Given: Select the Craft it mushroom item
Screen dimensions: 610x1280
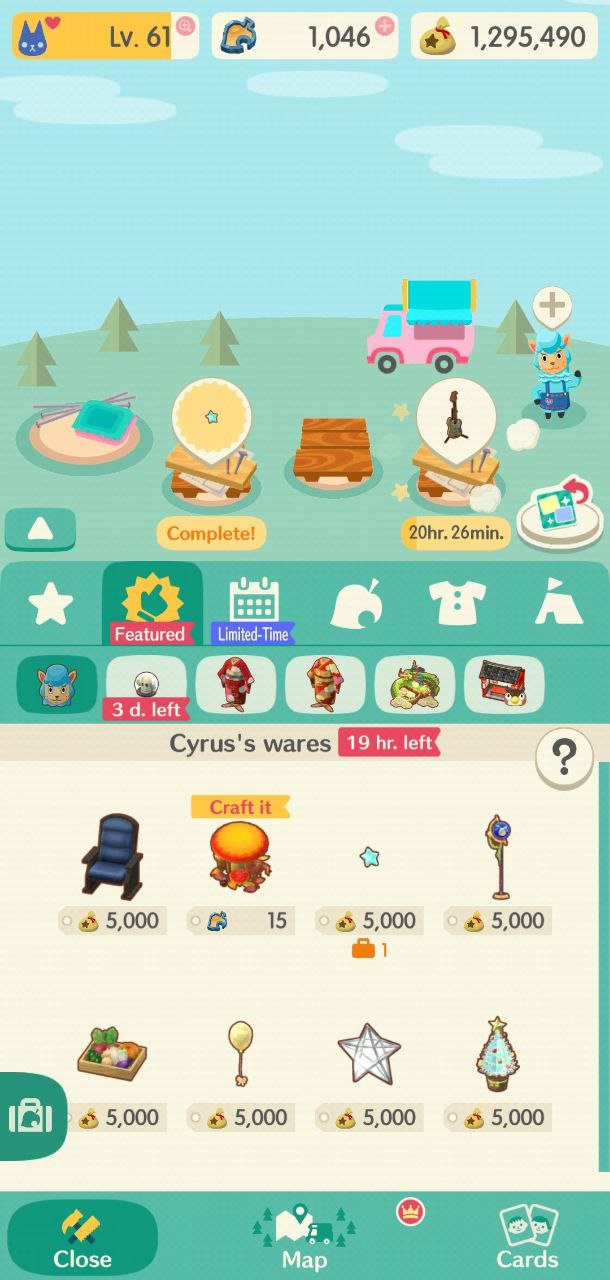Looking at the screenshot, I should click(237, 858).
